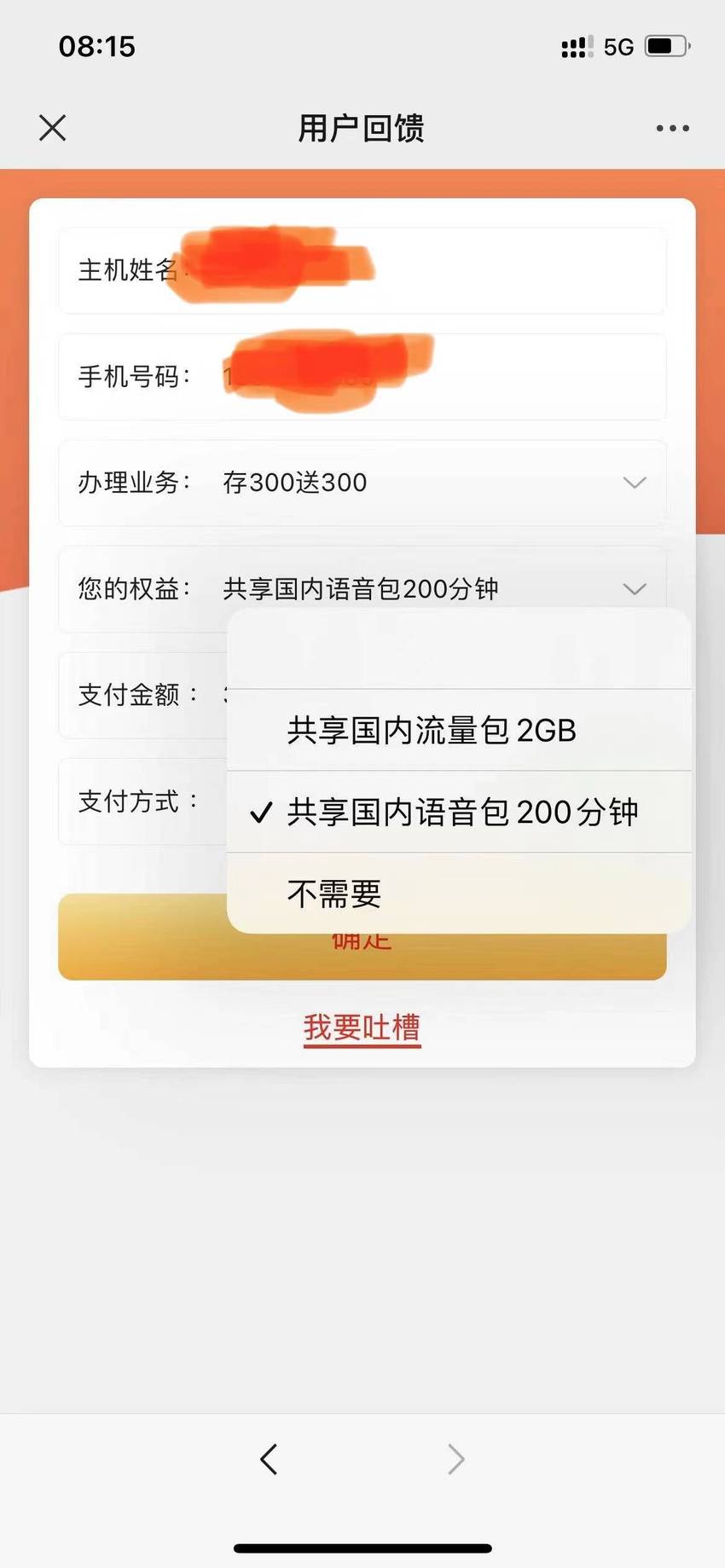Go back with the browser back arrow
The height and width of the screenshot is (1568, 725).
269,1459
